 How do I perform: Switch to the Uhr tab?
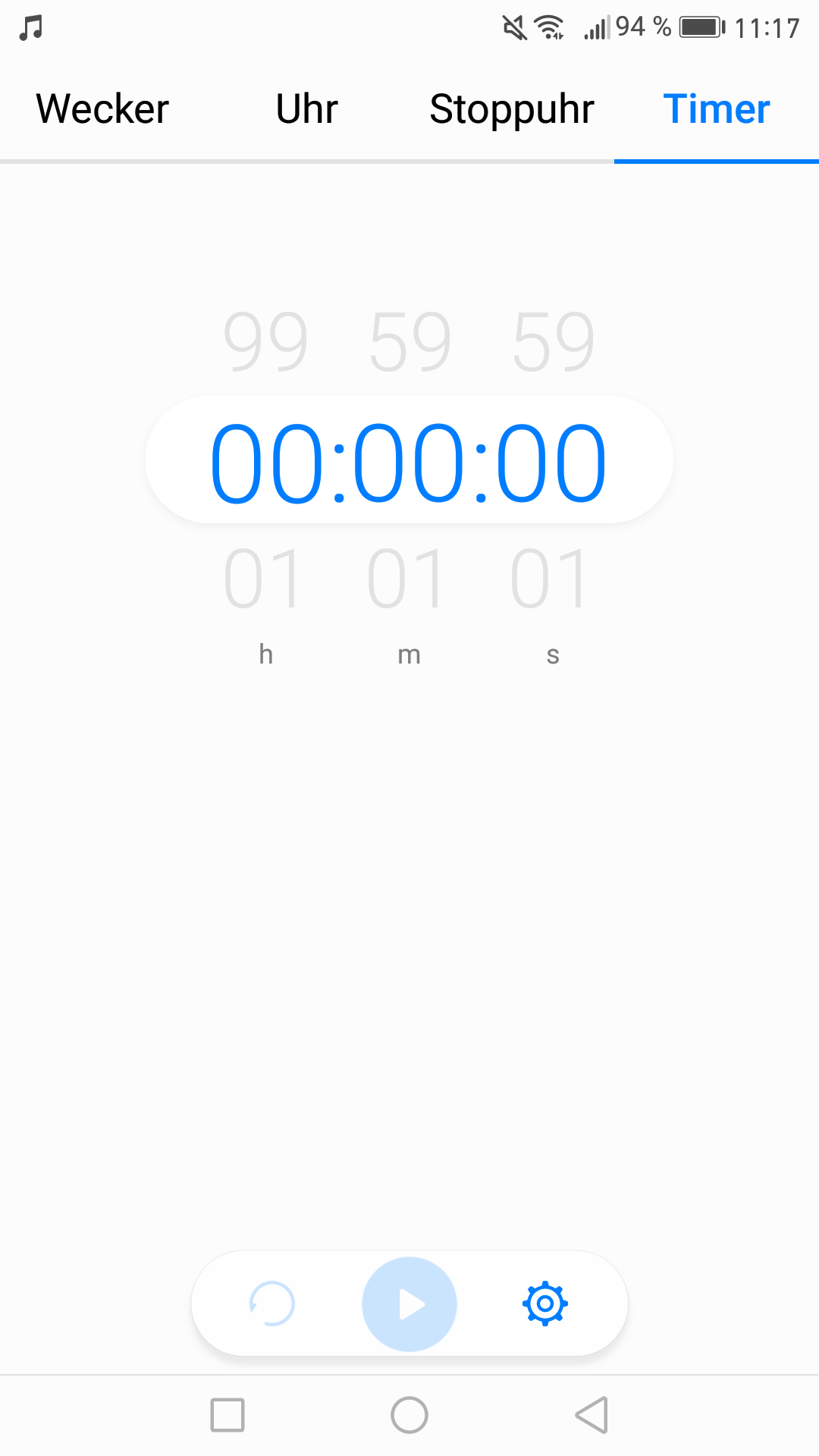306,109
